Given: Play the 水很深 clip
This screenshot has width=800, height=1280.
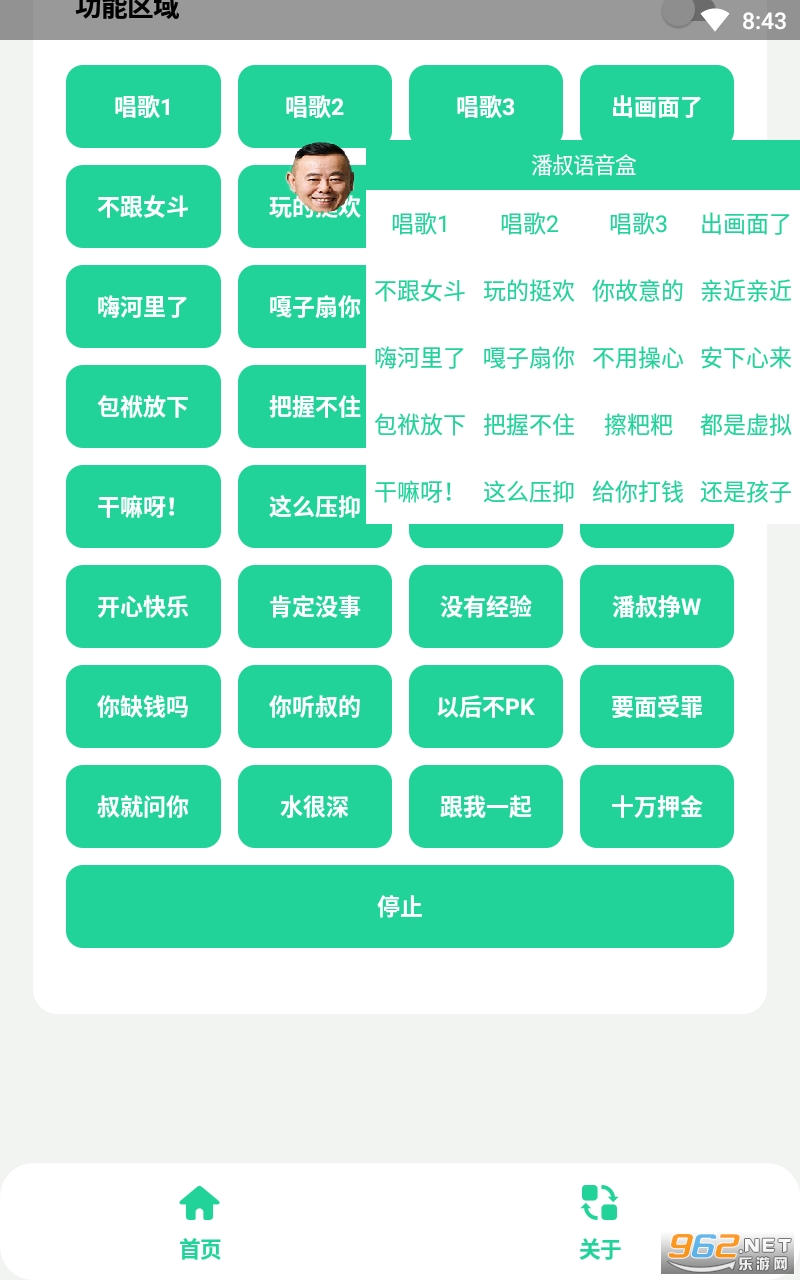Looking at the screenshot, I should (x=315, y=806).
